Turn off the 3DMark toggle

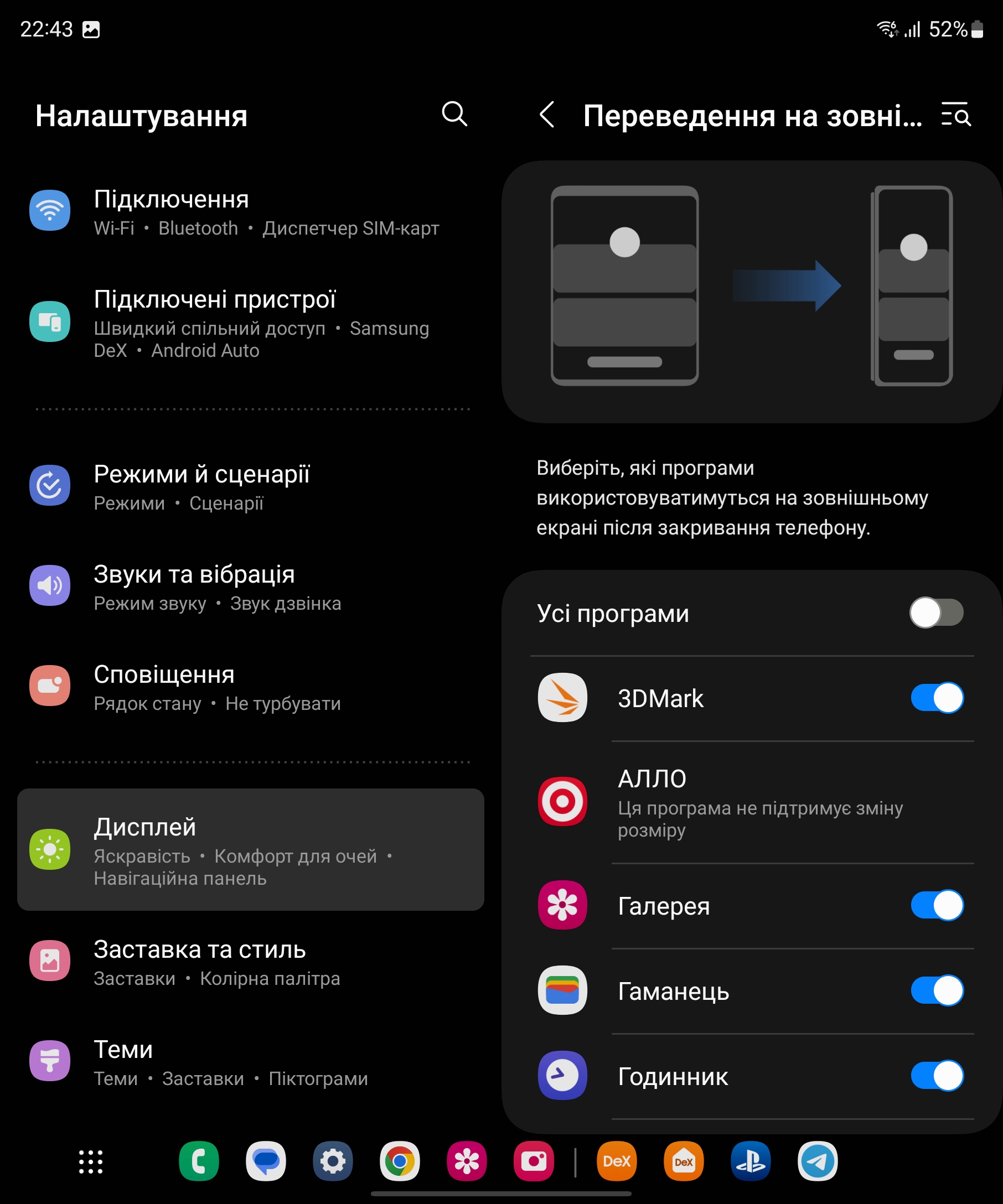pos(936,698)
